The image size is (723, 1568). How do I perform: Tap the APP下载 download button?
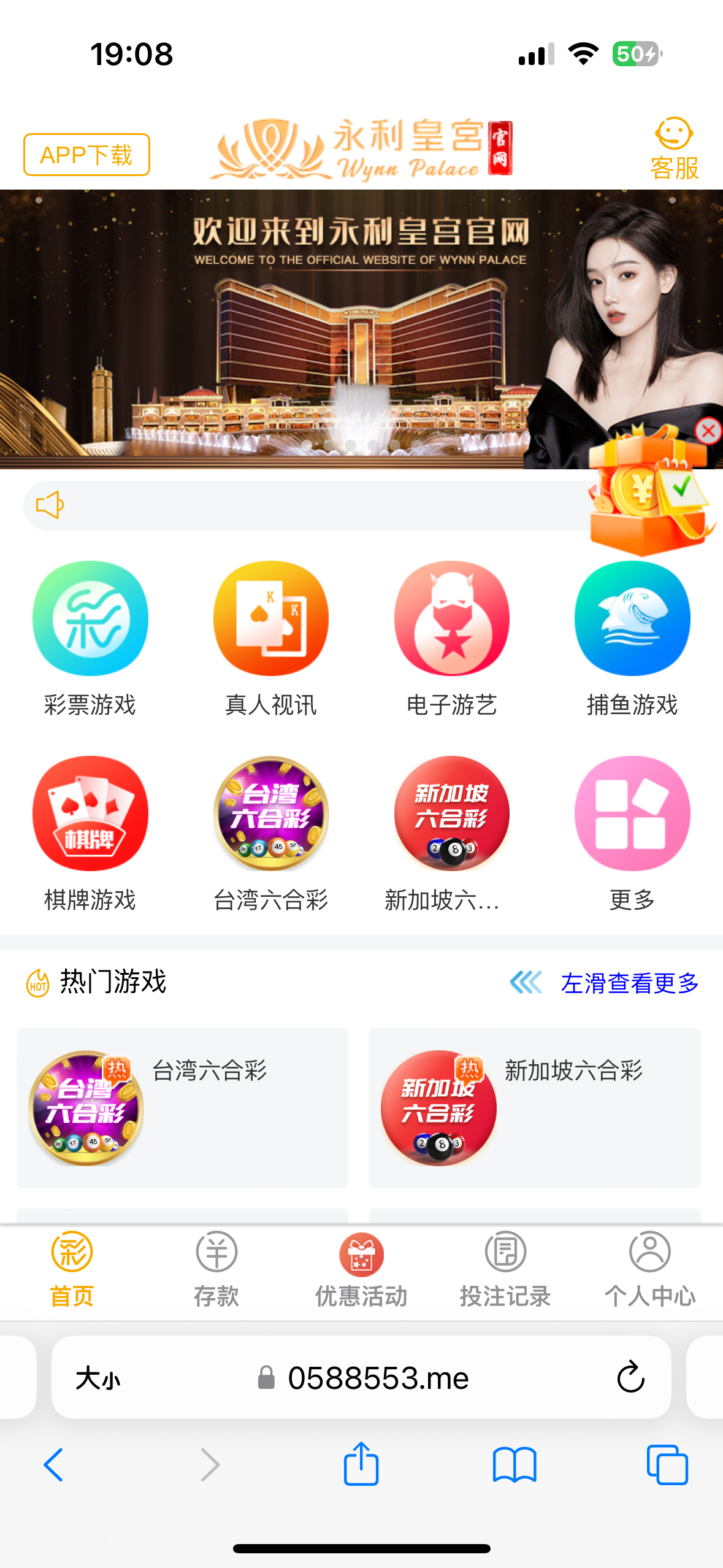[x=86, y=155]
